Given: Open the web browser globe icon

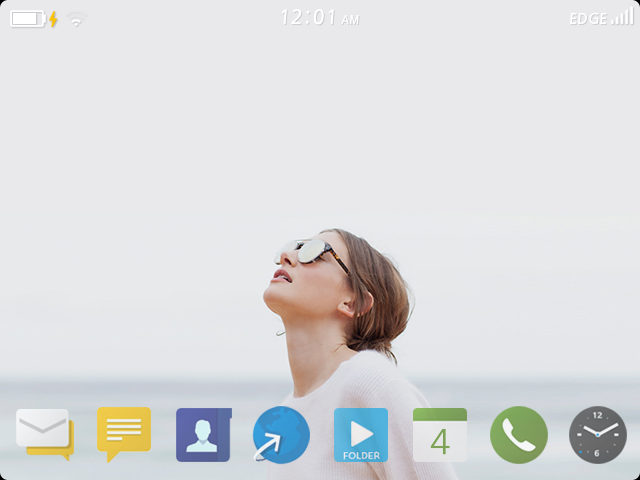Looking at the screenshot, I should coord(281,435).
